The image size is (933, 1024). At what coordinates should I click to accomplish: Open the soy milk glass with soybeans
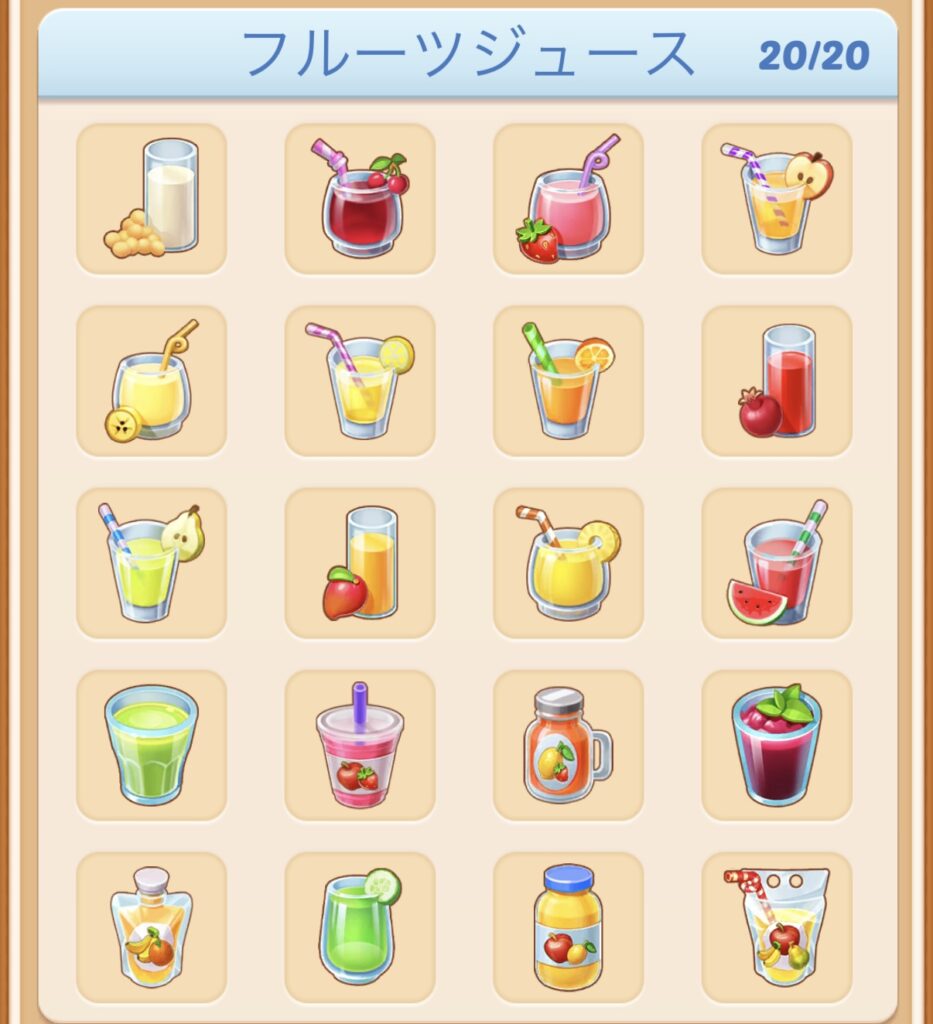point(152,199)
